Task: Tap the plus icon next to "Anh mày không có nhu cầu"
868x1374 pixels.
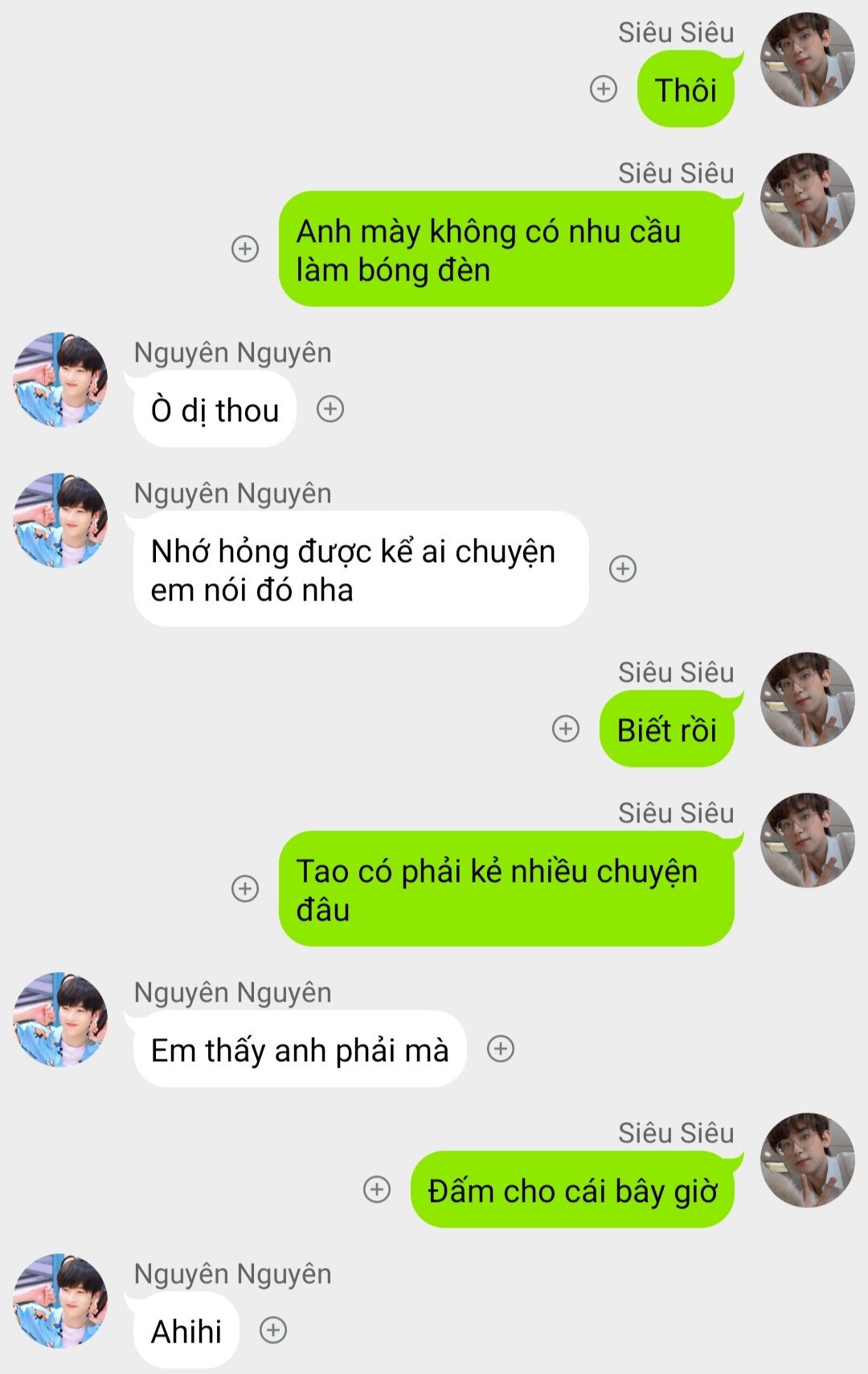Action: [245, 248]
